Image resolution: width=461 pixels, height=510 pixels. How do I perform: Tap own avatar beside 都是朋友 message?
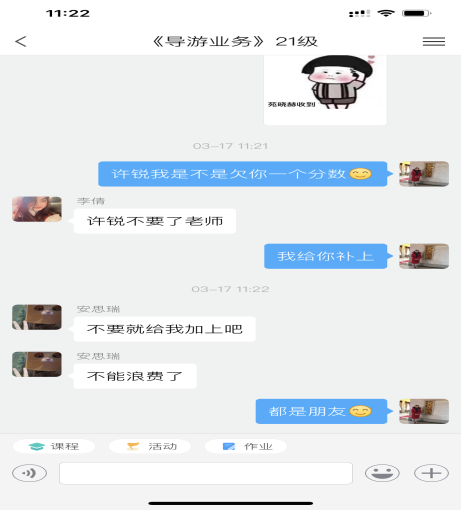[x=424, y=411]
